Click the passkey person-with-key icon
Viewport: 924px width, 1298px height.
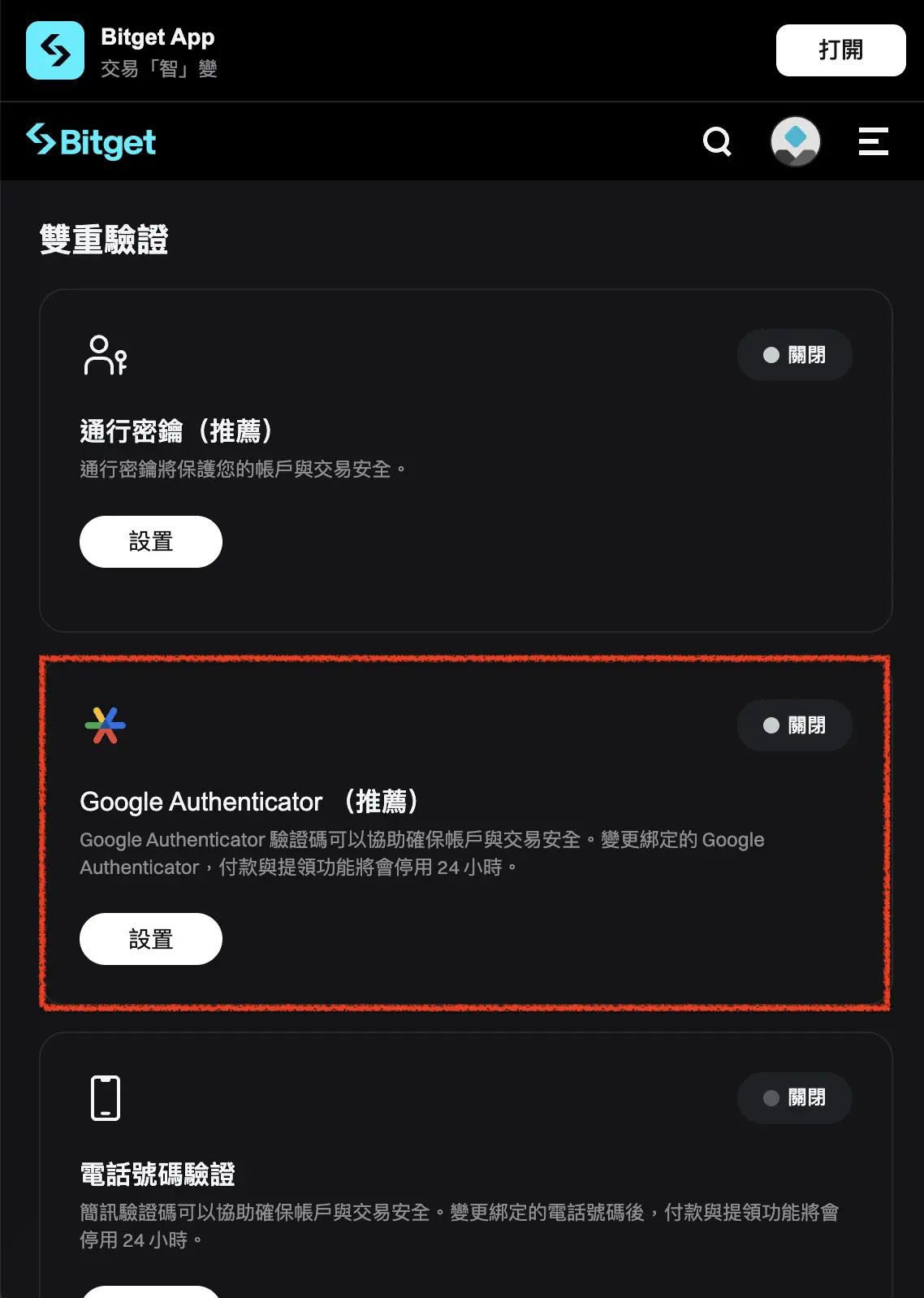click(104, 355)
